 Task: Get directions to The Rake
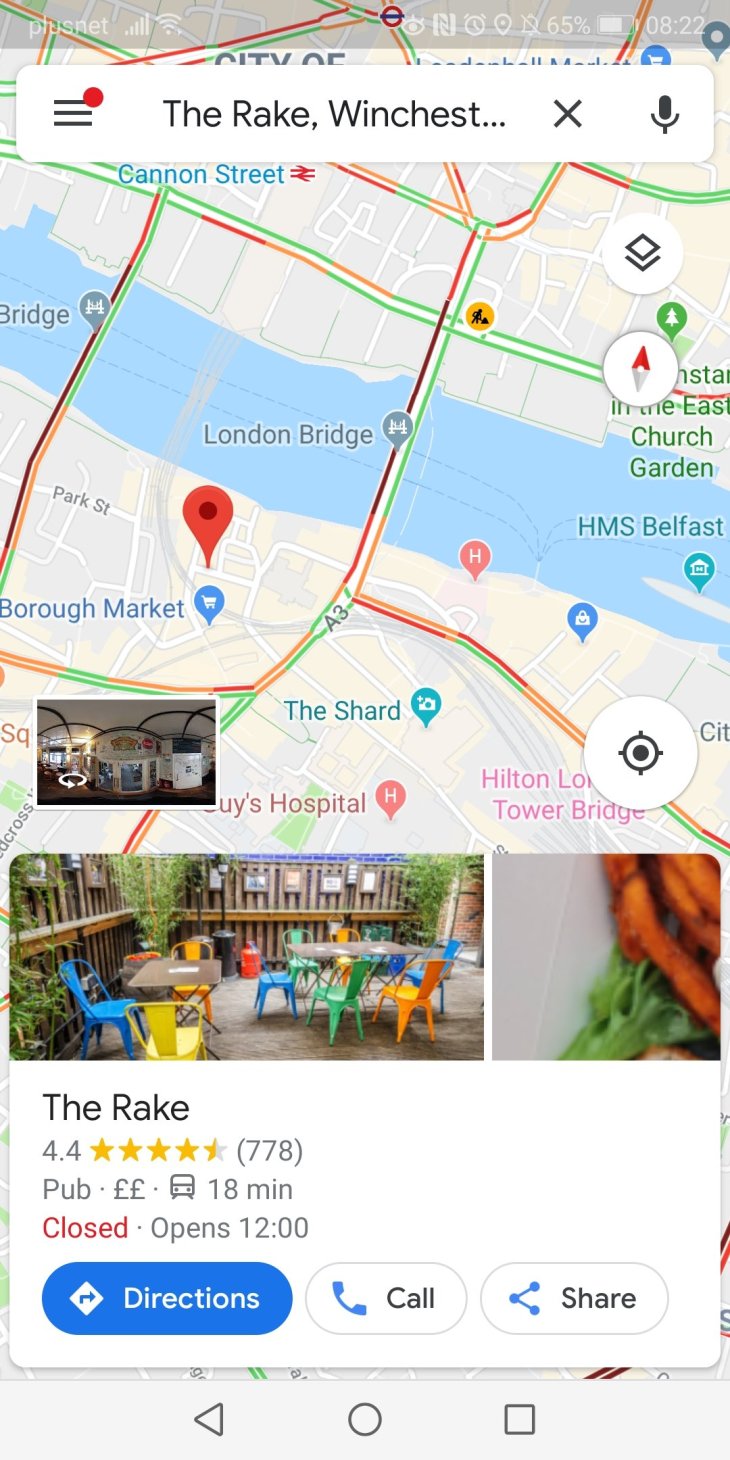tap(167, 1298)
